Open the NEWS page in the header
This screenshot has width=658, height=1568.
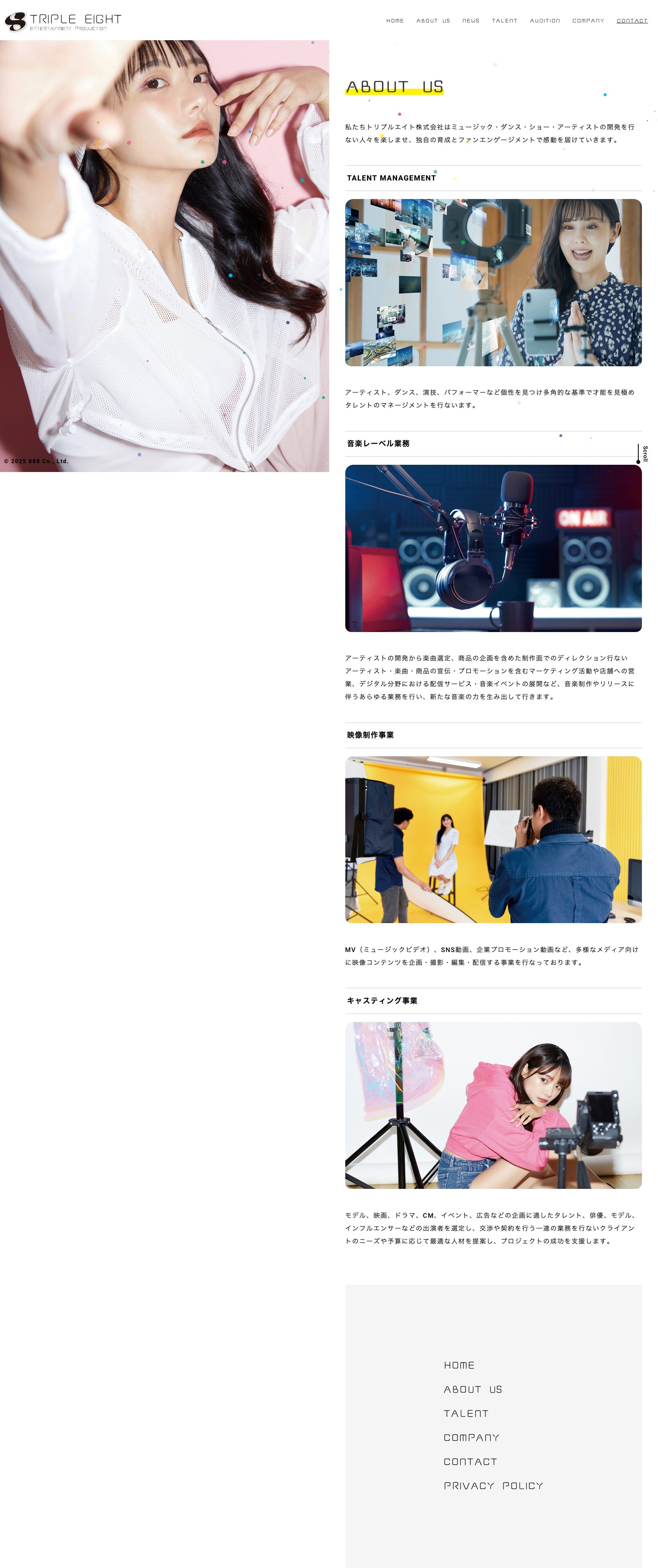click(471, 21)
